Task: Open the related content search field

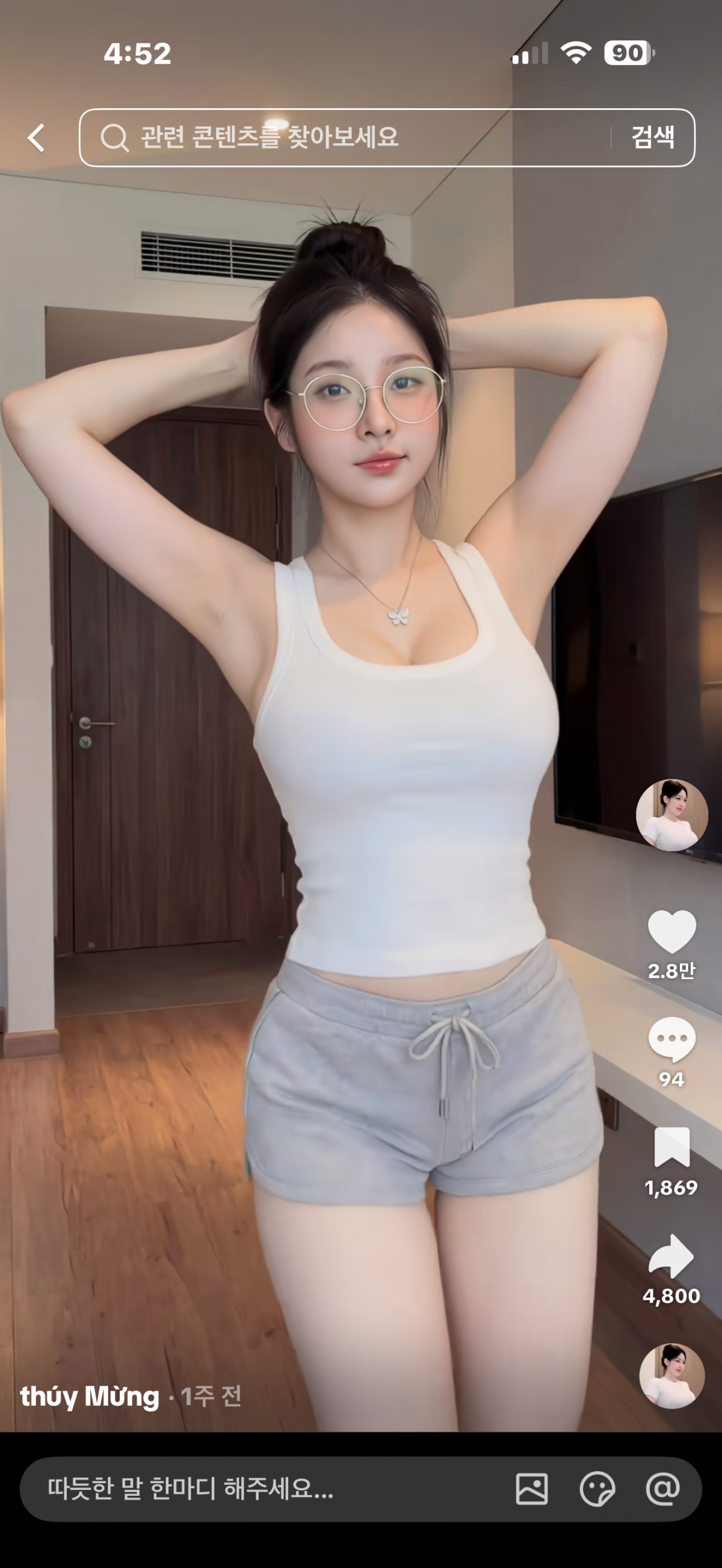Action: point(353,138)
